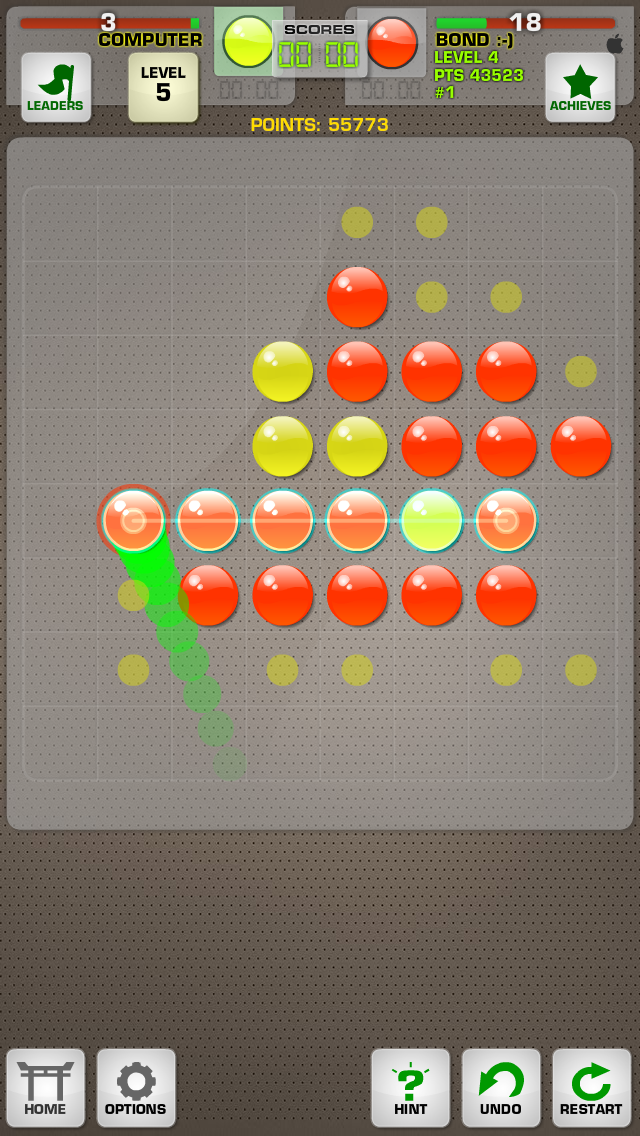The width and height of the screenshot is (640, 1136).
Task: Open the Leaders leaderboard
Action: click(x=56, y=87)
